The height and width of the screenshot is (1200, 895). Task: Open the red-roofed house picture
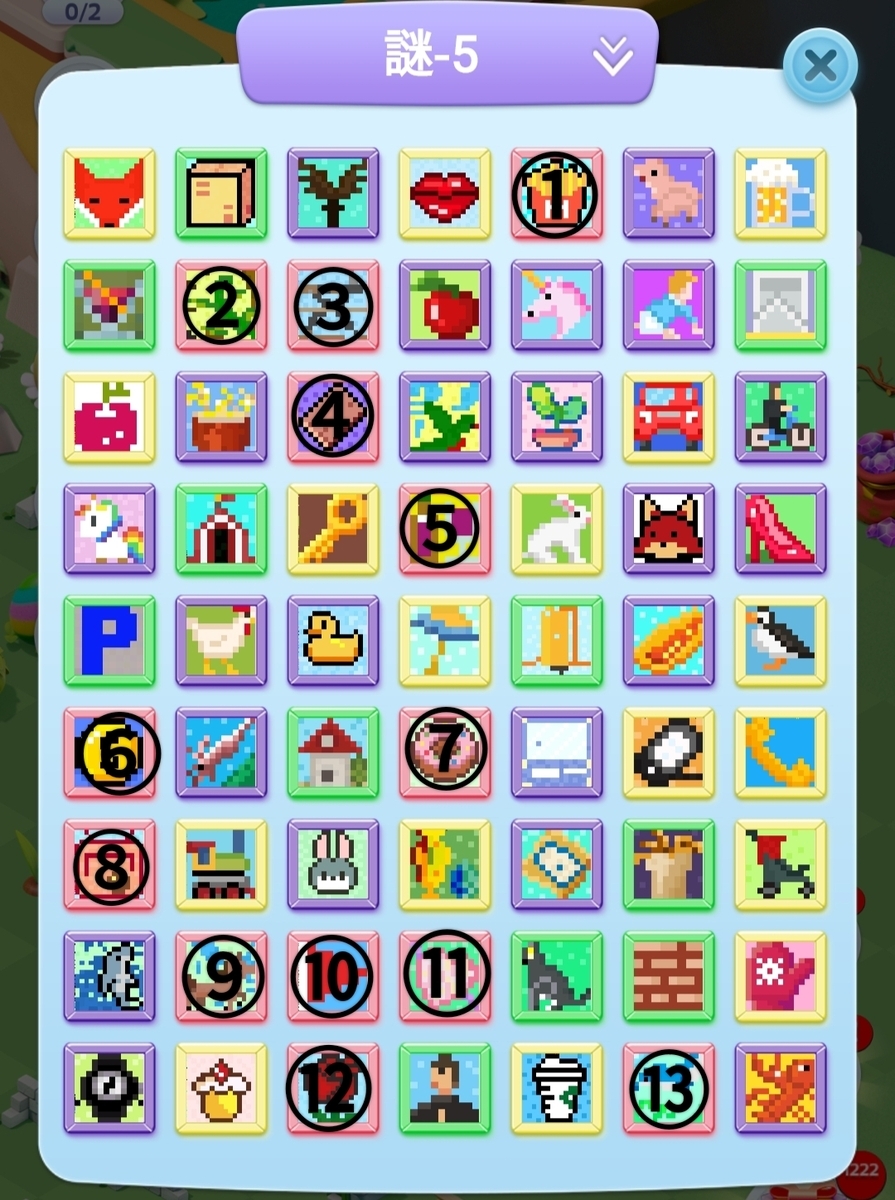coord(333,754)
